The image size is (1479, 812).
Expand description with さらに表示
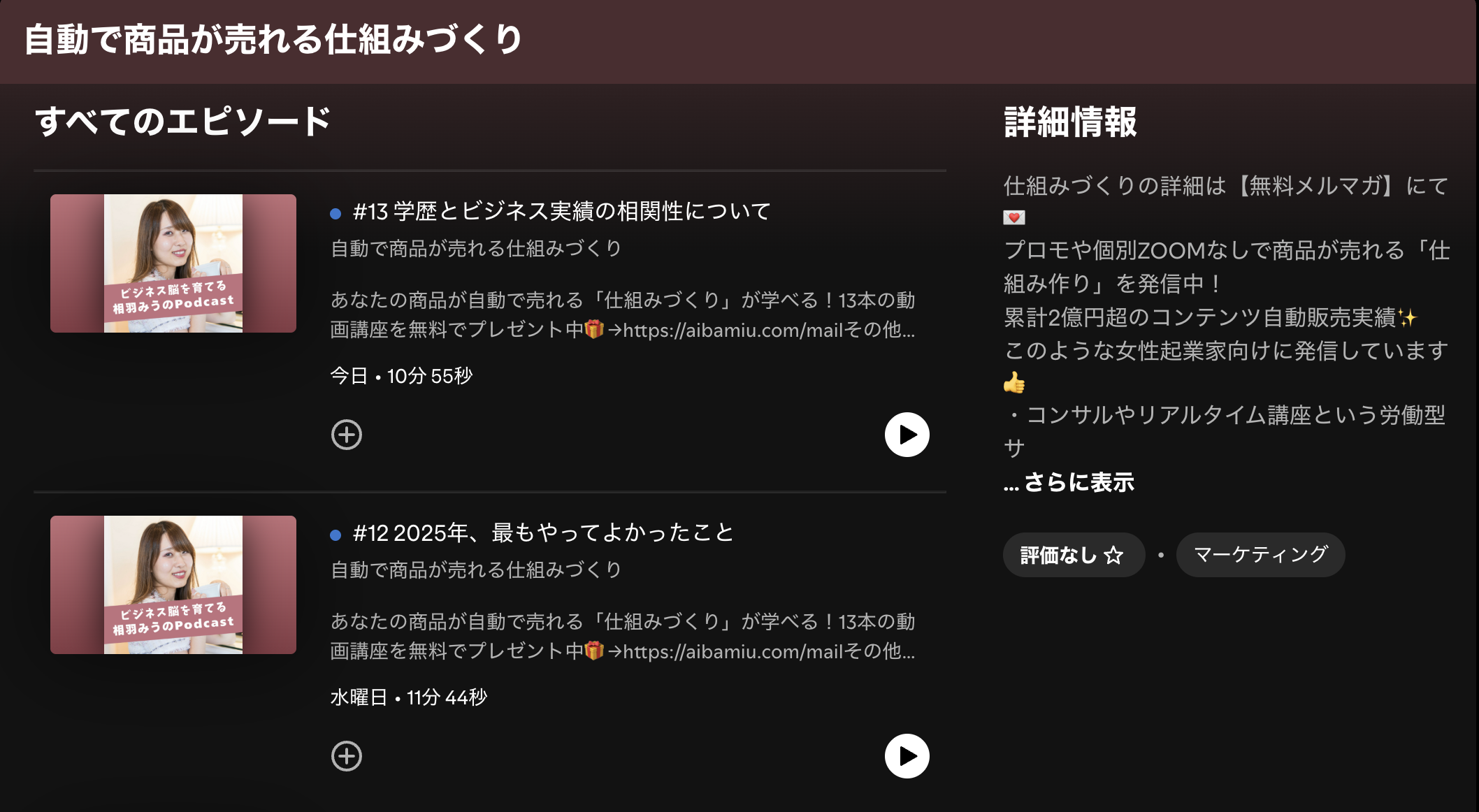pyautogui.click(x=1078, y=482)
